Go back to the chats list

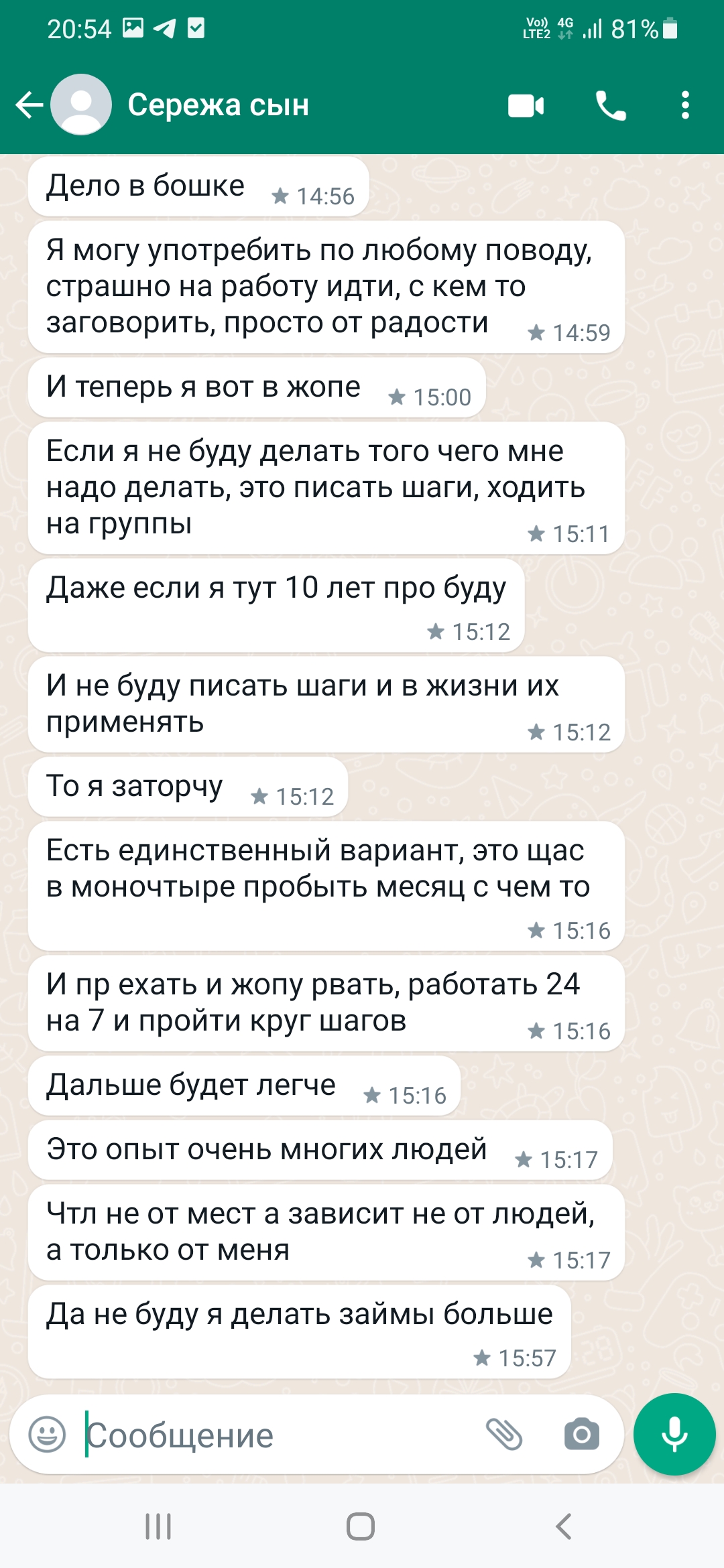pyautogui.click(x=29, y=105)
